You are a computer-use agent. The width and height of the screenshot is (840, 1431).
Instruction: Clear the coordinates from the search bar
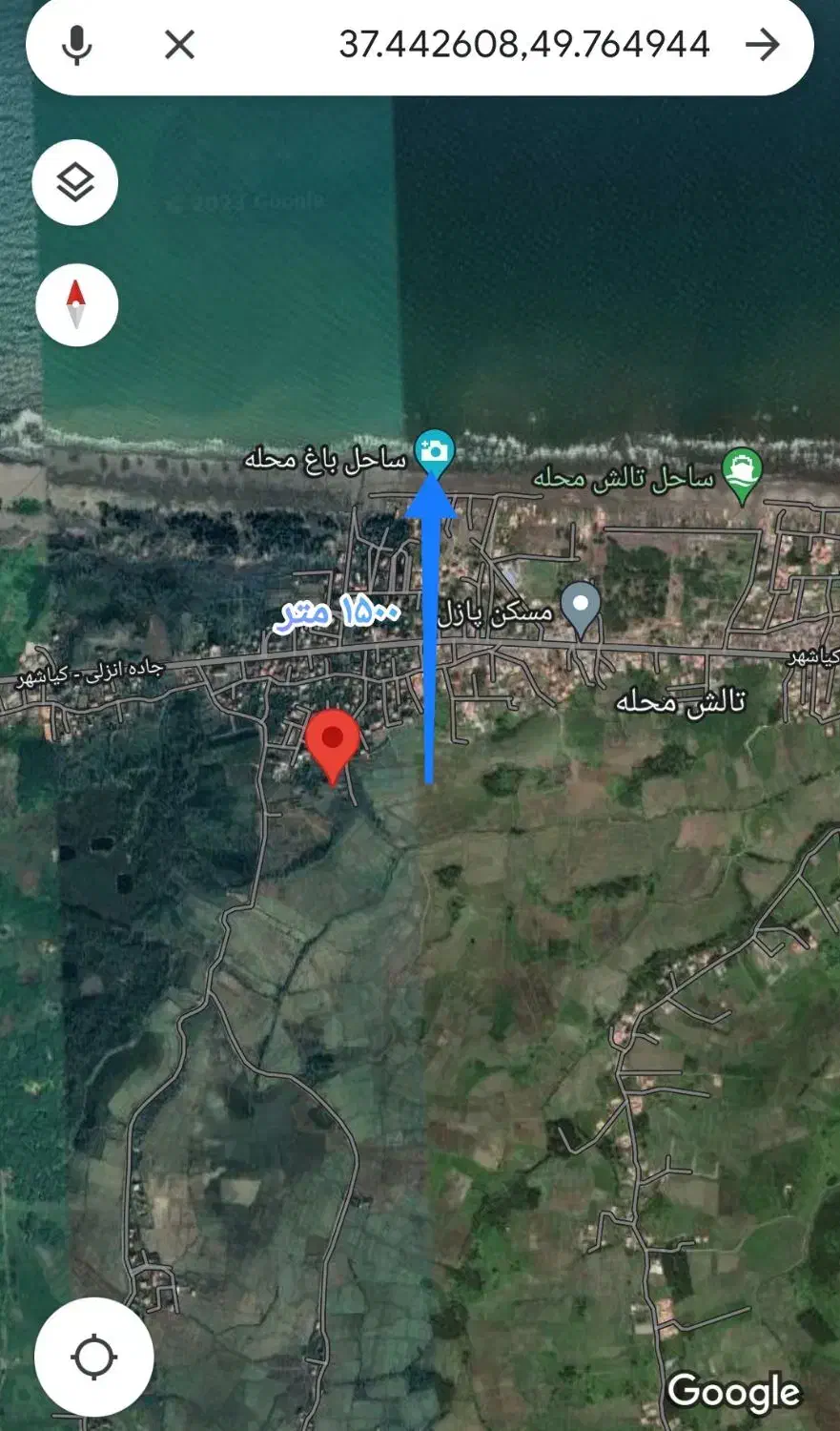pos(179,45)
